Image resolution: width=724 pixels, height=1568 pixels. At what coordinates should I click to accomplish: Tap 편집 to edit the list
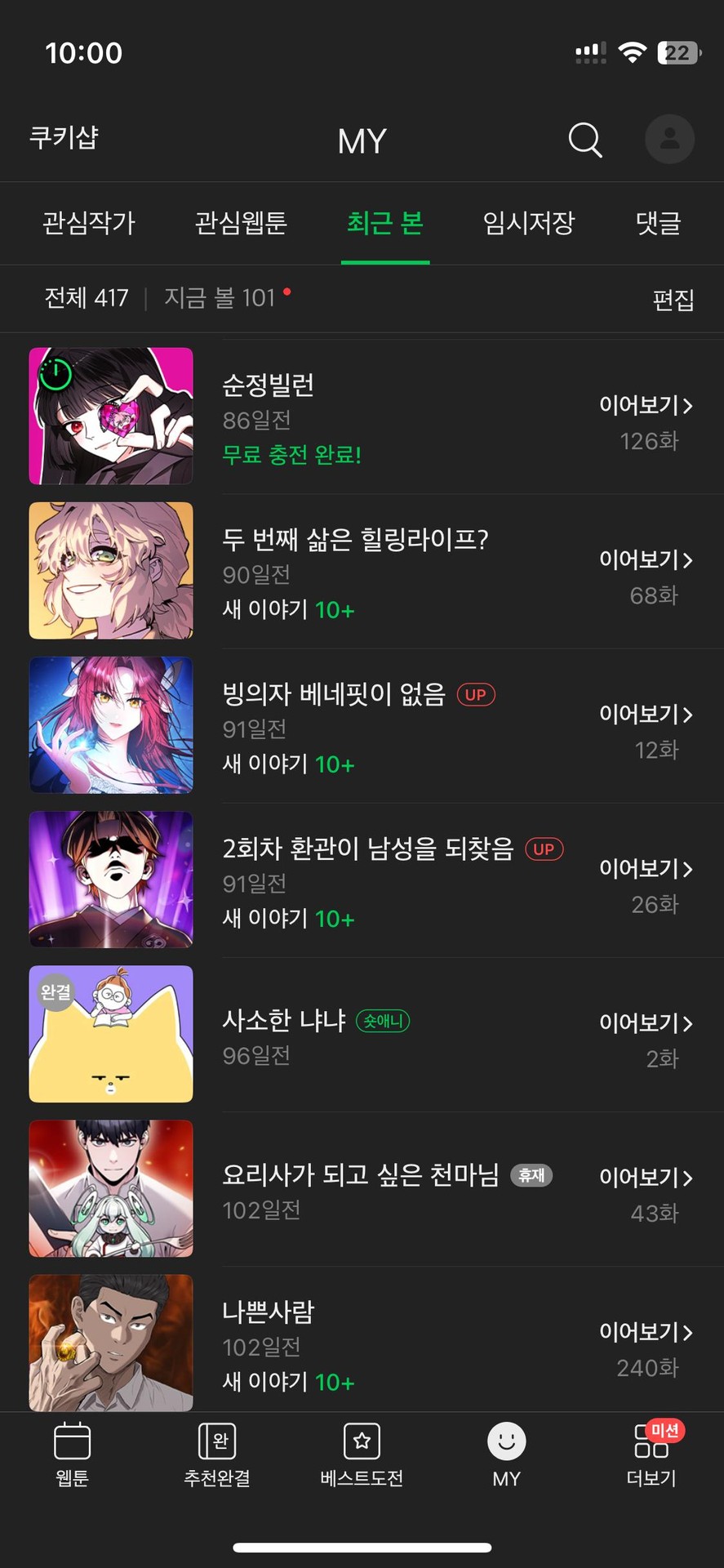point(673,300)
